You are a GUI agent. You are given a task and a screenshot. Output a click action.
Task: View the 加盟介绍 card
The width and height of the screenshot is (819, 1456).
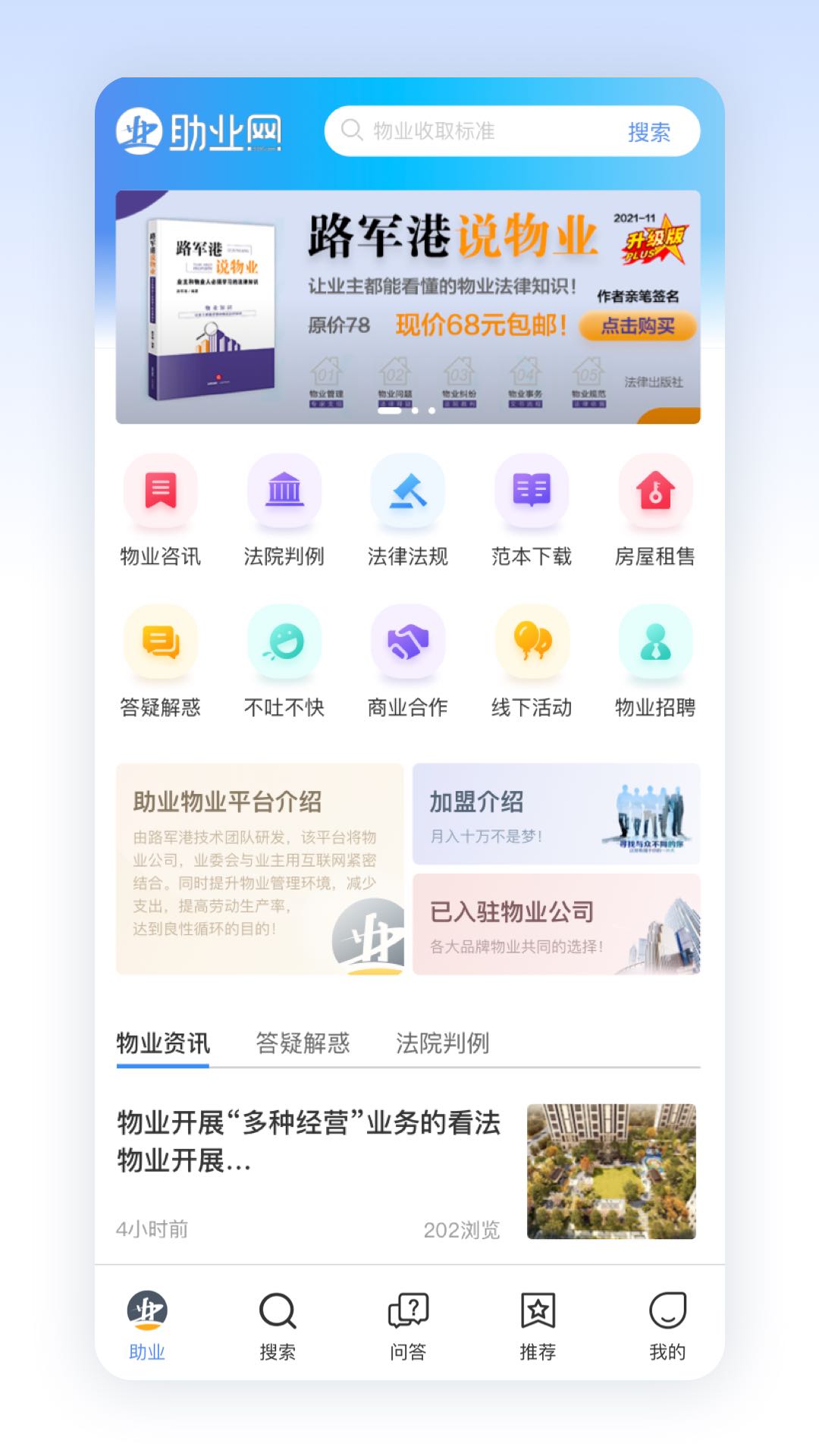pyautogui.click(x=556, y=814)
